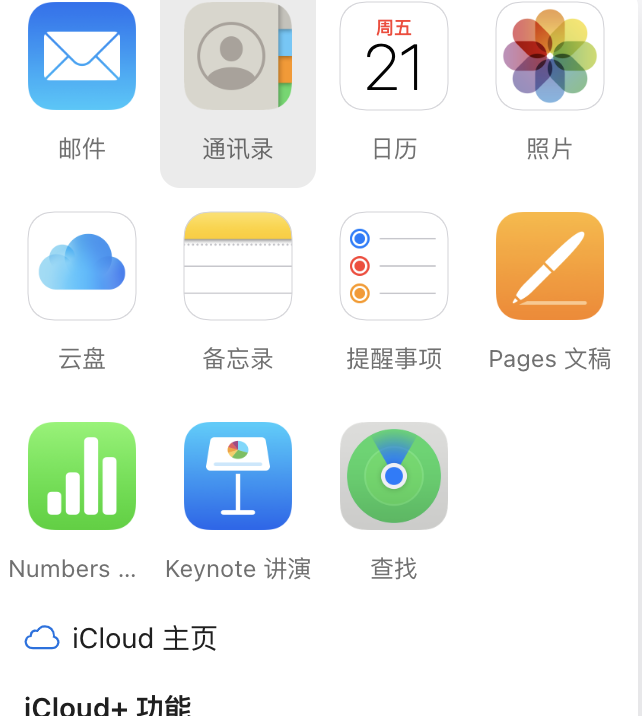Viewport: 642px width, 716px height.
Task: Open 通讯录 (Contacts)
Action: point(238,57)
